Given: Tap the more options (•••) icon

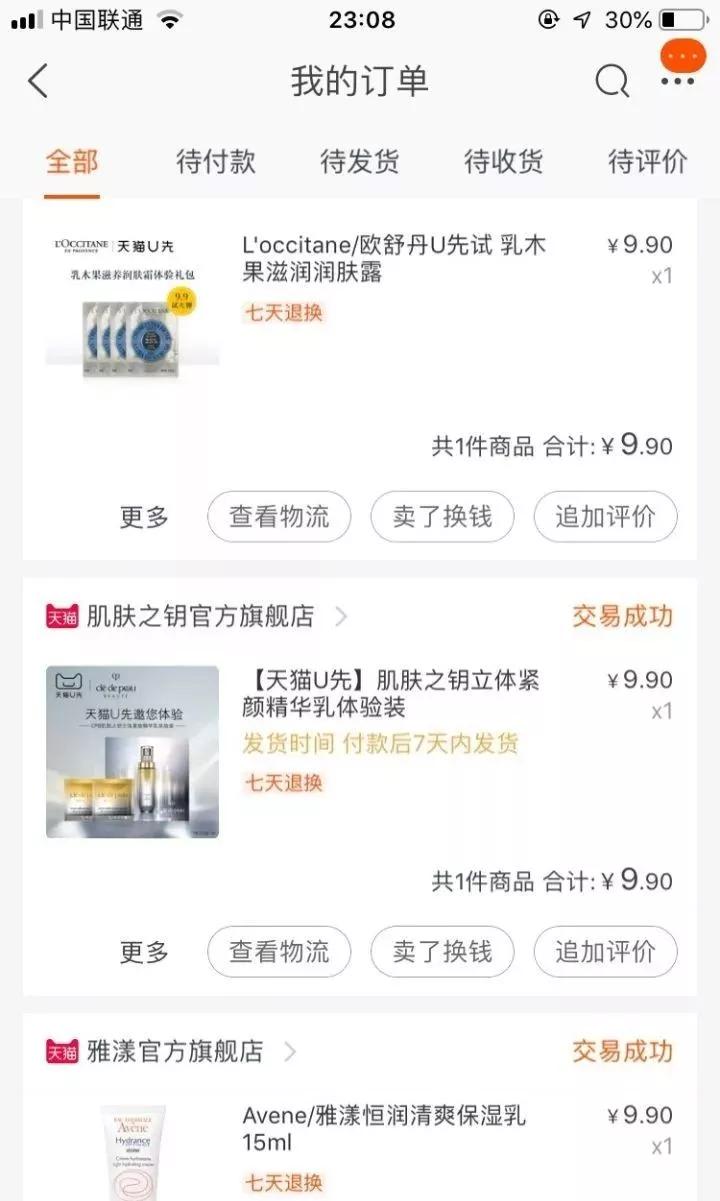Looking at the screenshot, I should pos(680,82).
